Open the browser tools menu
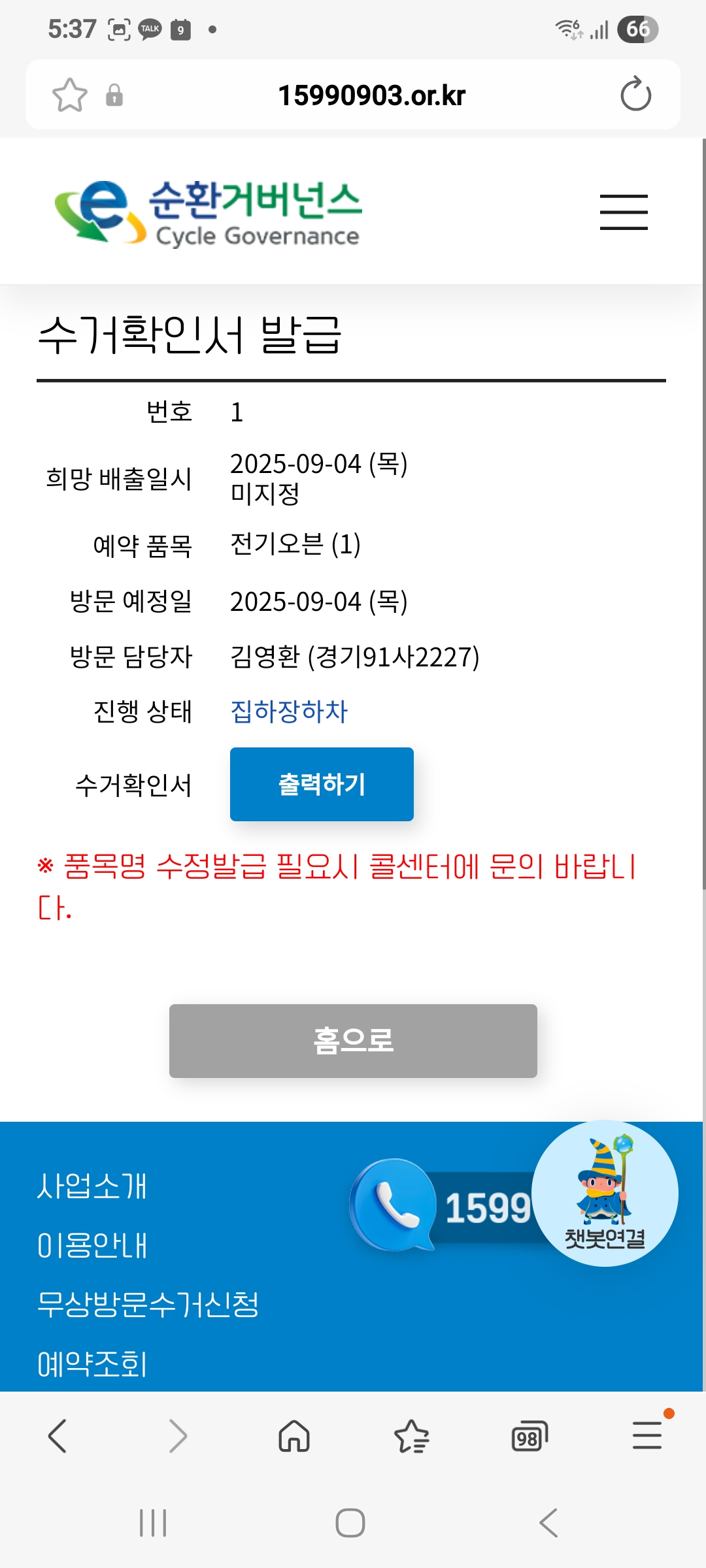Image resolution: width=706 pixels, height=1568 pixels. [647, 1436]
